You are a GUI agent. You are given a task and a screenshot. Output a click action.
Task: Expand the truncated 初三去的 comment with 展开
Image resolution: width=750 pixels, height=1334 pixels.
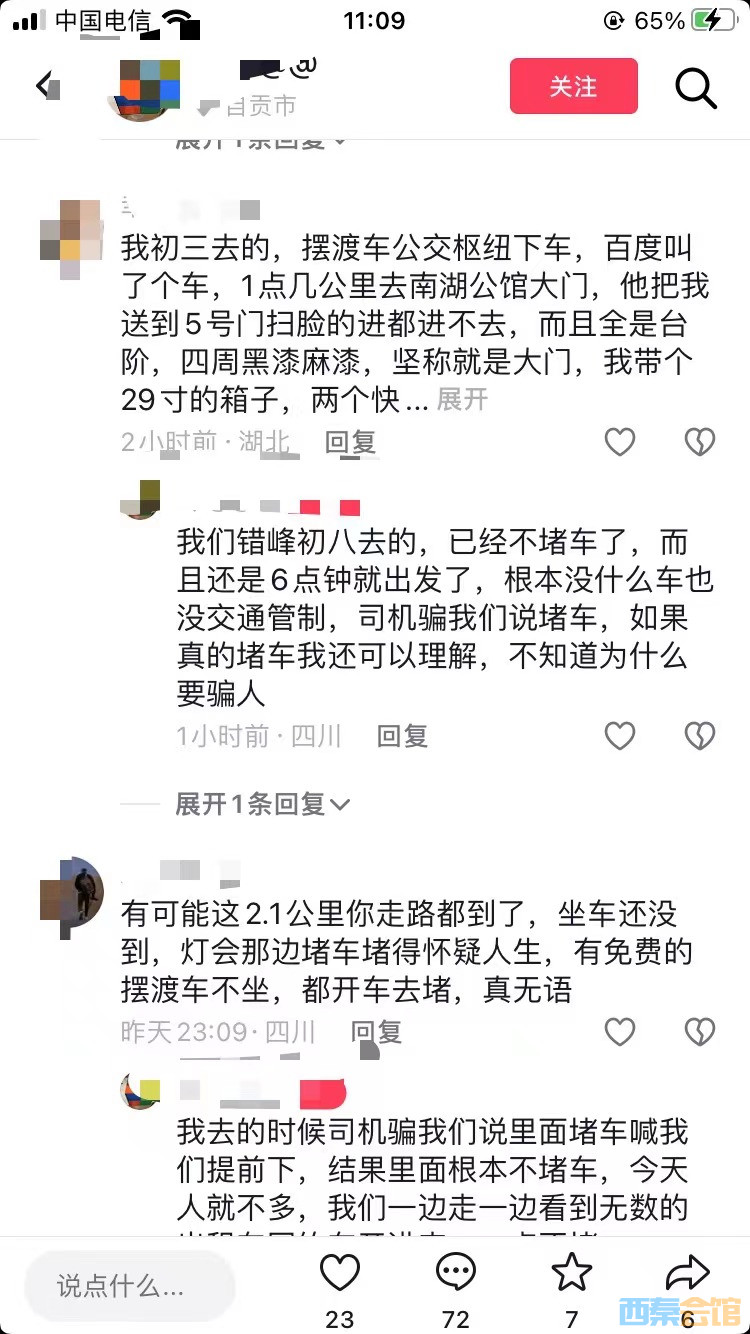pyautogui.click(x=463, y=399)
